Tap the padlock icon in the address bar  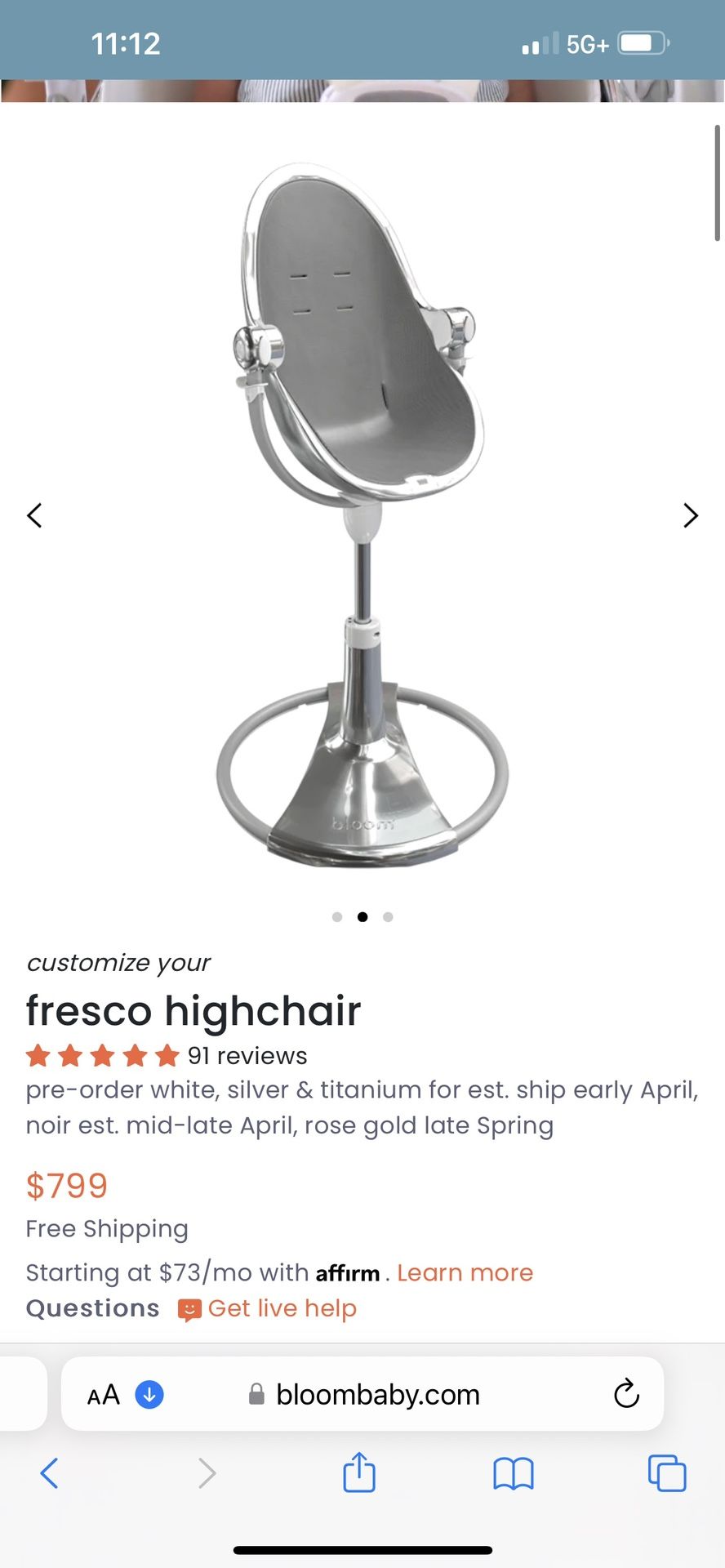point(256,1394)
